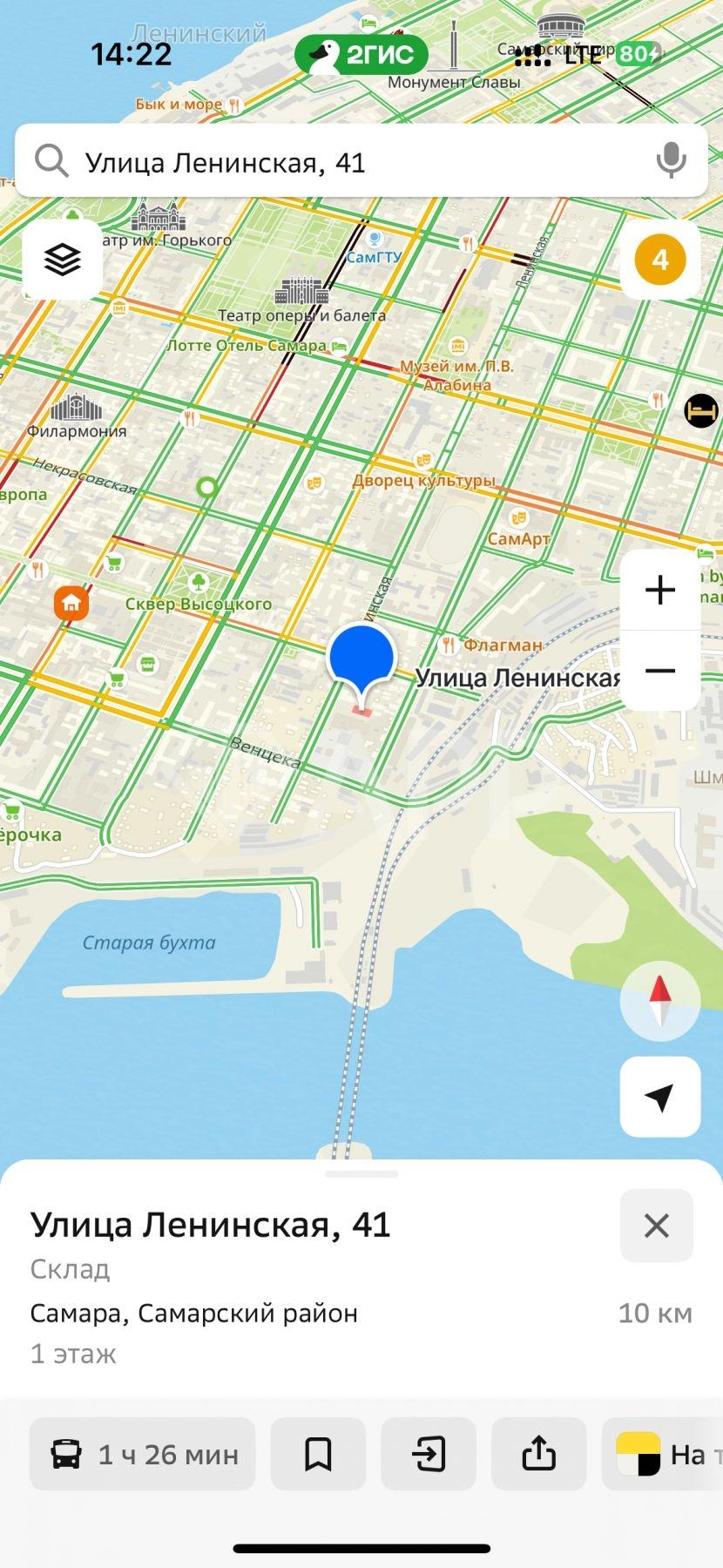Build the 1 ч 26 мин transit route
Image resolution: width=723 pixels, height=1568 pixels.
pyautogui.click(x=143, y=1454)
